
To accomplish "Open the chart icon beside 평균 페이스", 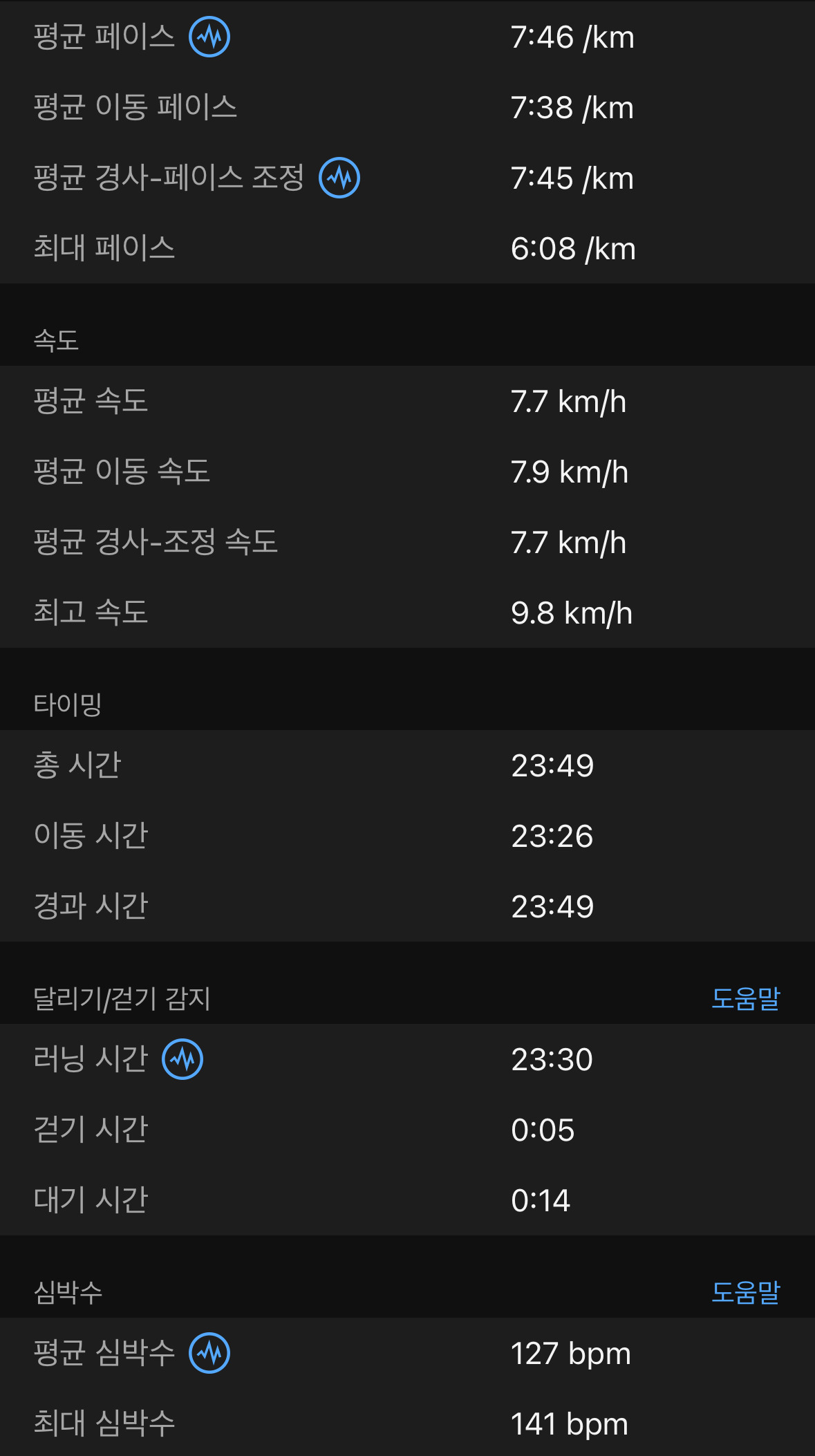I will (x=209, y=37).
